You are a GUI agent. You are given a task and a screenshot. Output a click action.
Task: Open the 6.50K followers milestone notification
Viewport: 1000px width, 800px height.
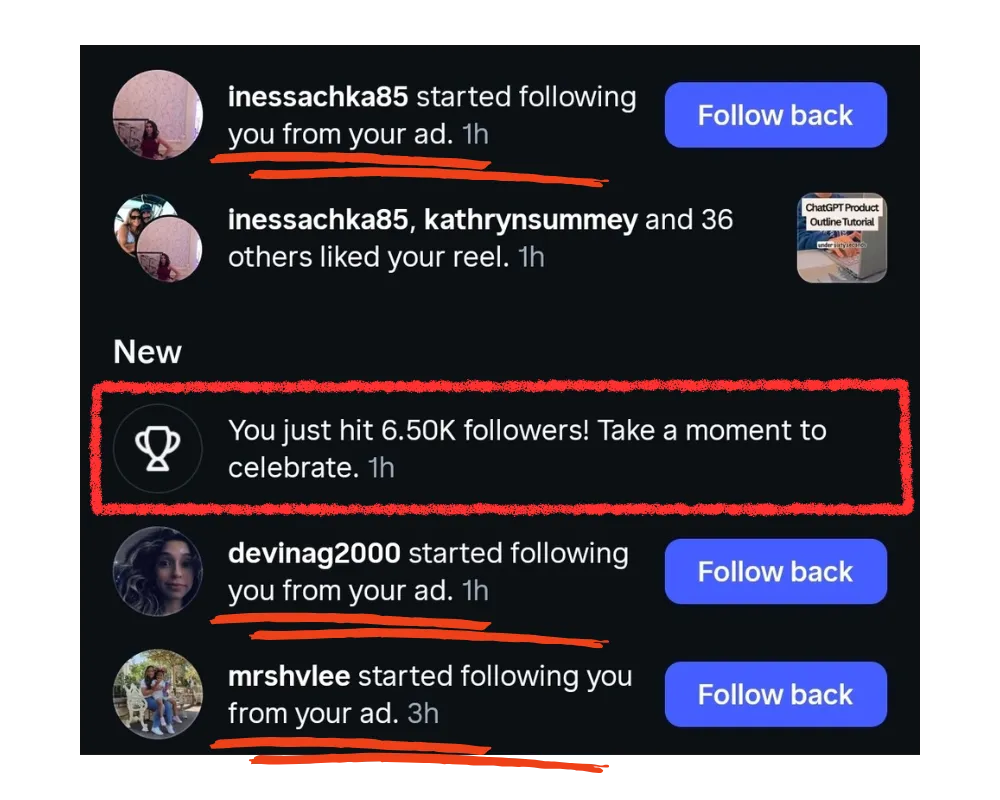click(500, 448)
